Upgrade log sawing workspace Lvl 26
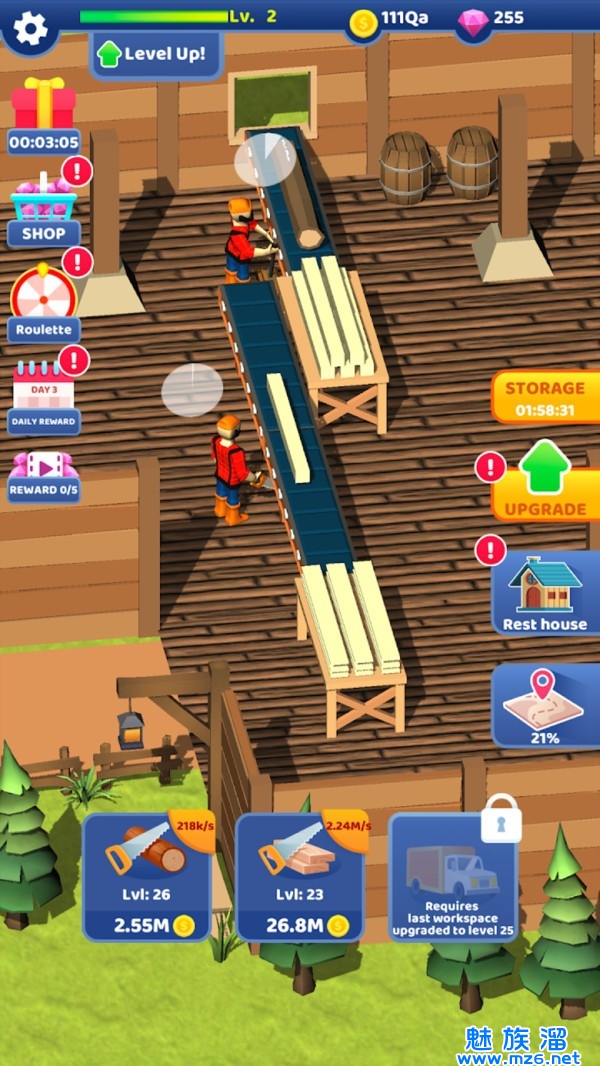This screenshot has height=1066, width=600. pyautogui.click(x=148, y=877)
